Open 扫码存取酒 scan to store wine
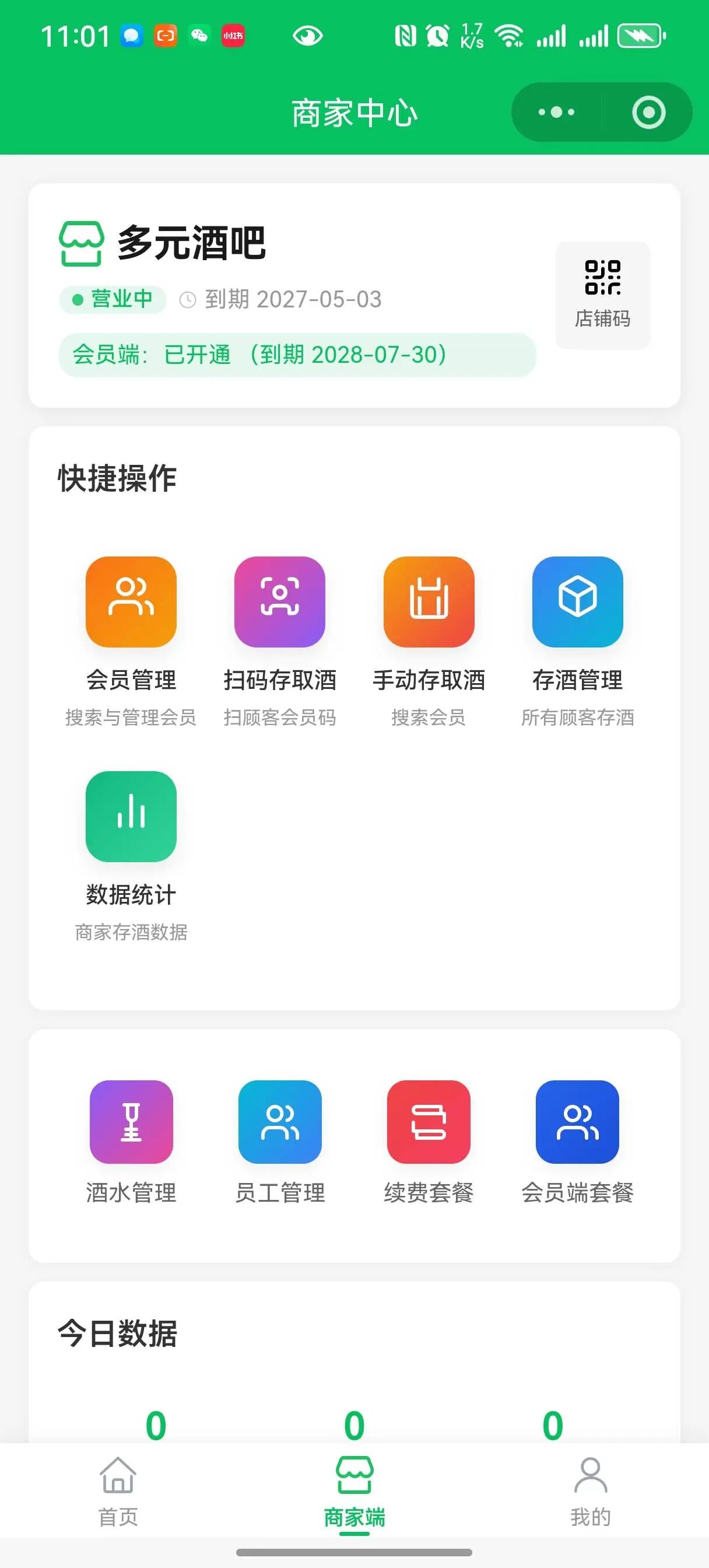The width and height of the screenshot is (709, 1568). coord(280,642)
